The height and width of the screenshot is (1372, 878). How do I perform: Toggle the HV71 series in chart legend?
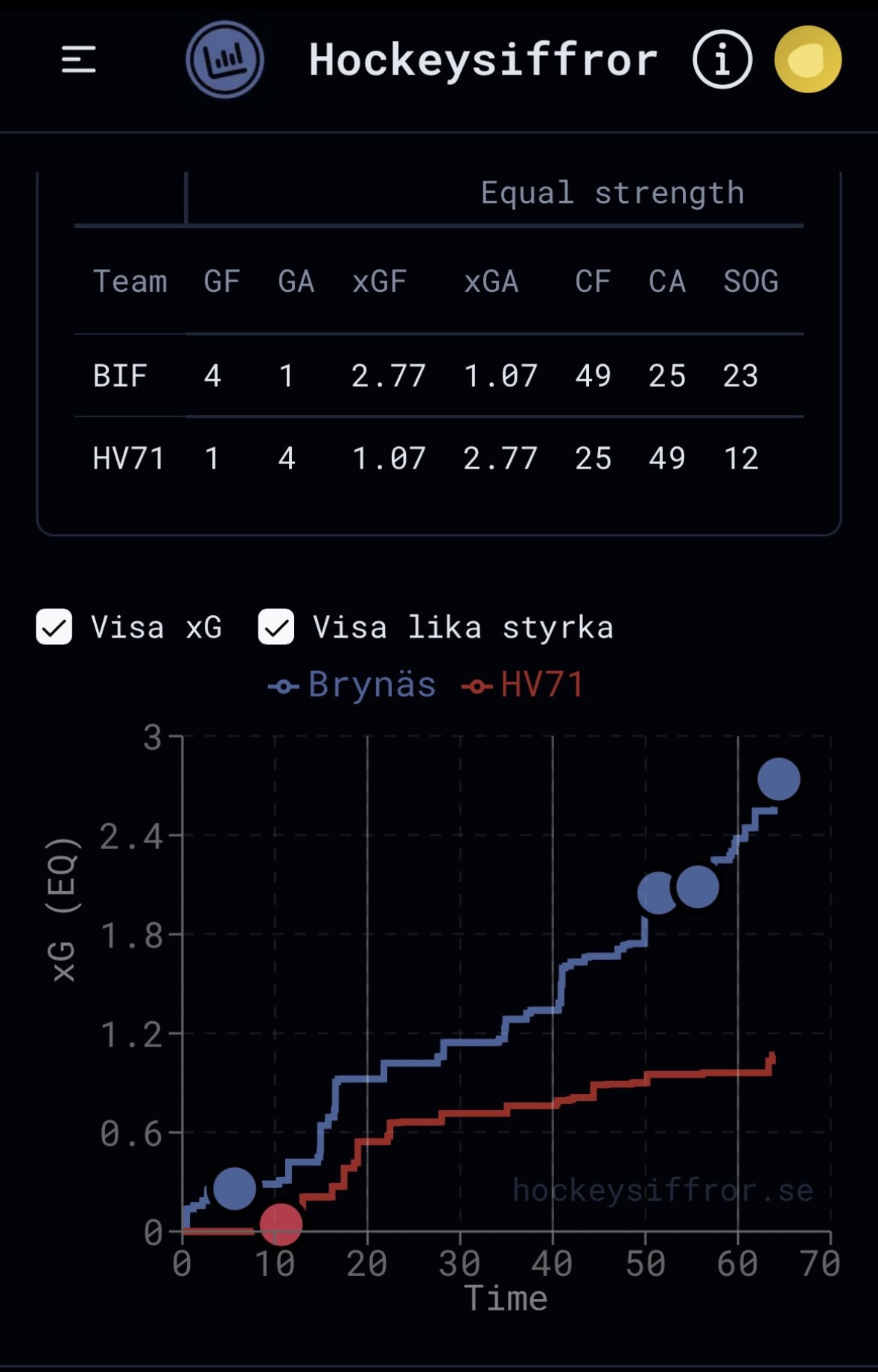pyautogui.click(x=523, y=685)
